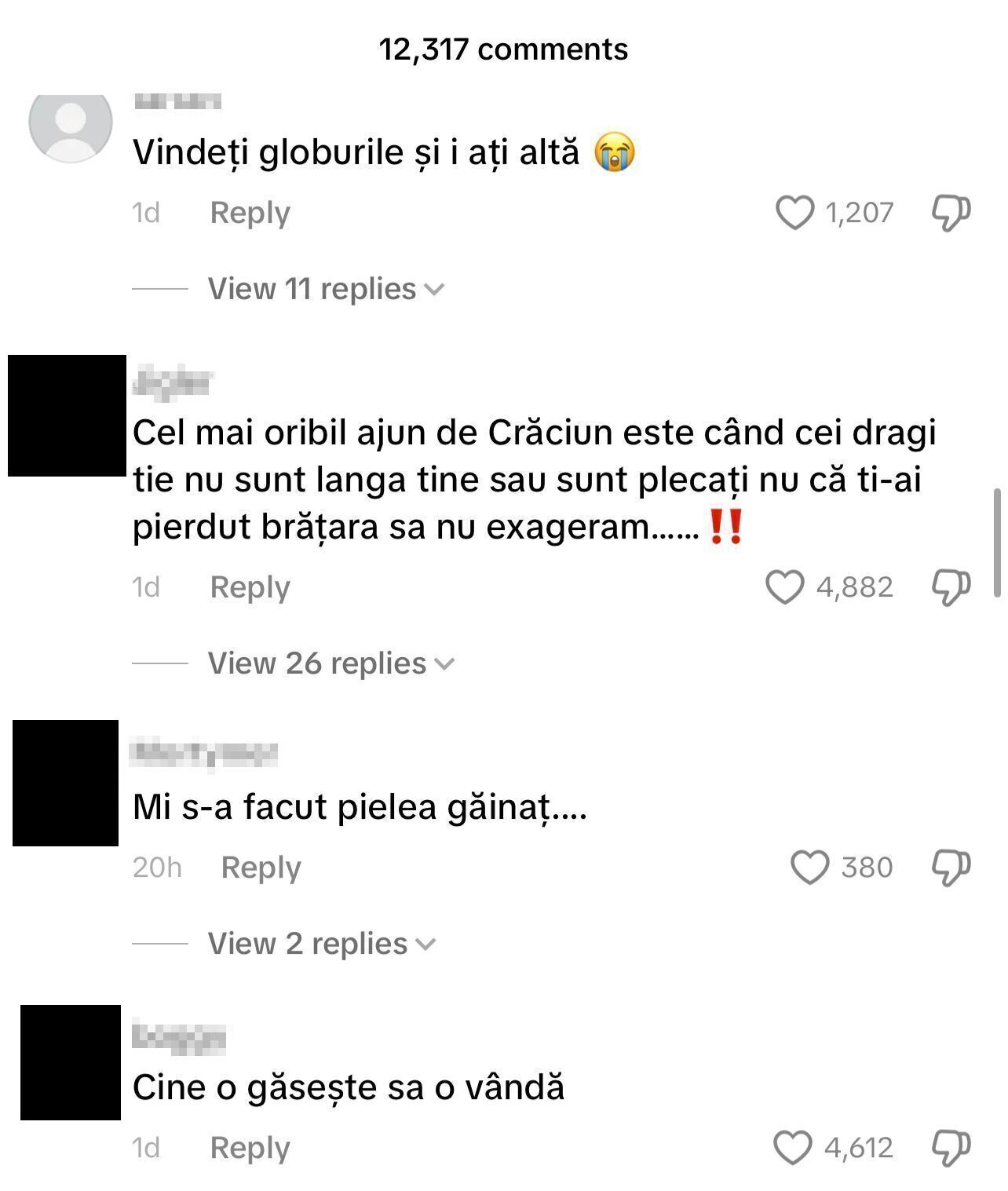Dislike the 'Cine o găsește' comment
Image resolution: width=1008 pixels, height=1191 pixels.
951,1148
